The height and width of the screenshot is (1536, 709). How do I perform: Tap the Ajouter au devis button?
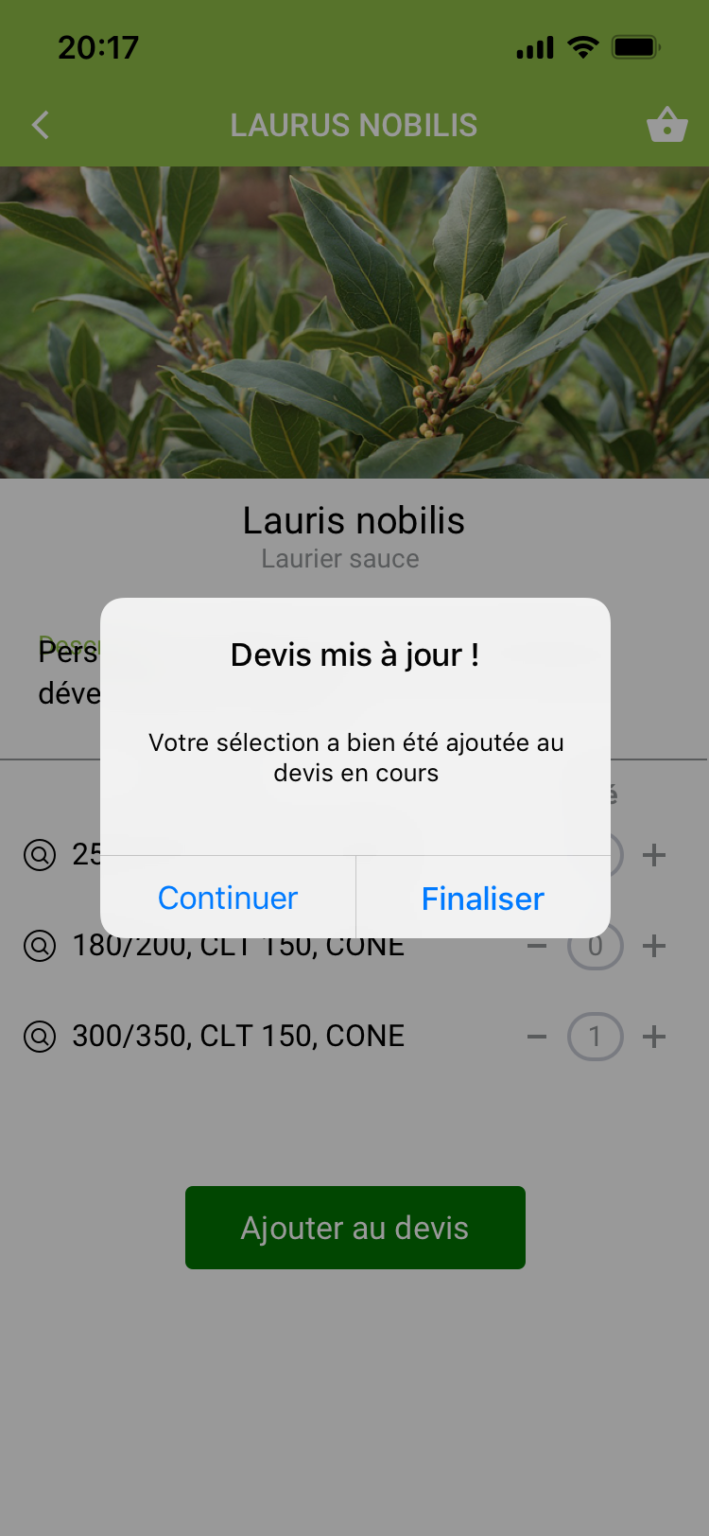tap(355, 1227)
